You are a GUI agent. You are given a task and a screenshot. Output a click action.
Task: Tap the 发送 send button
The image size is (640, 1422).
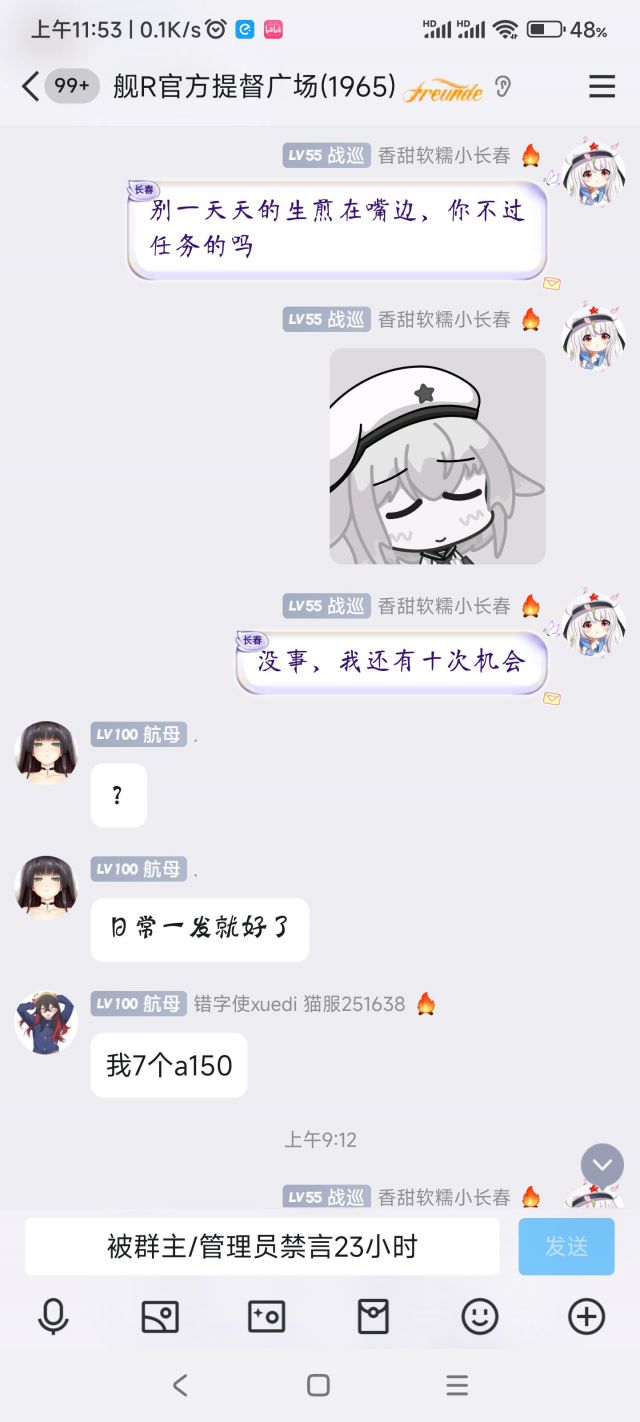566,1246
